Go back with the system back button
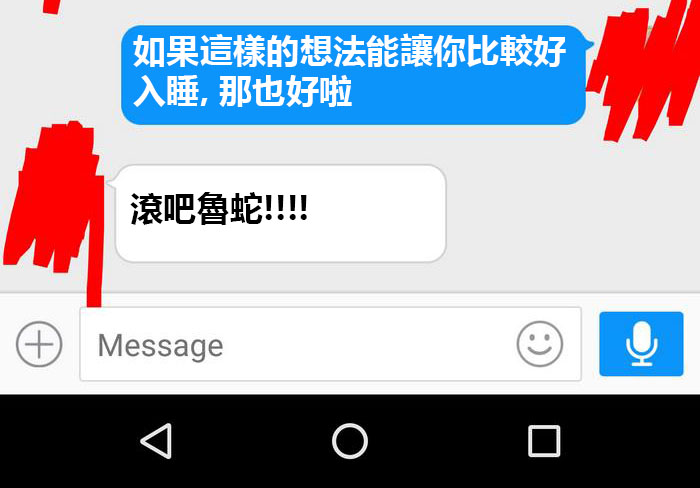The height and width of the screenshot is (488, 700). (156, 440)
